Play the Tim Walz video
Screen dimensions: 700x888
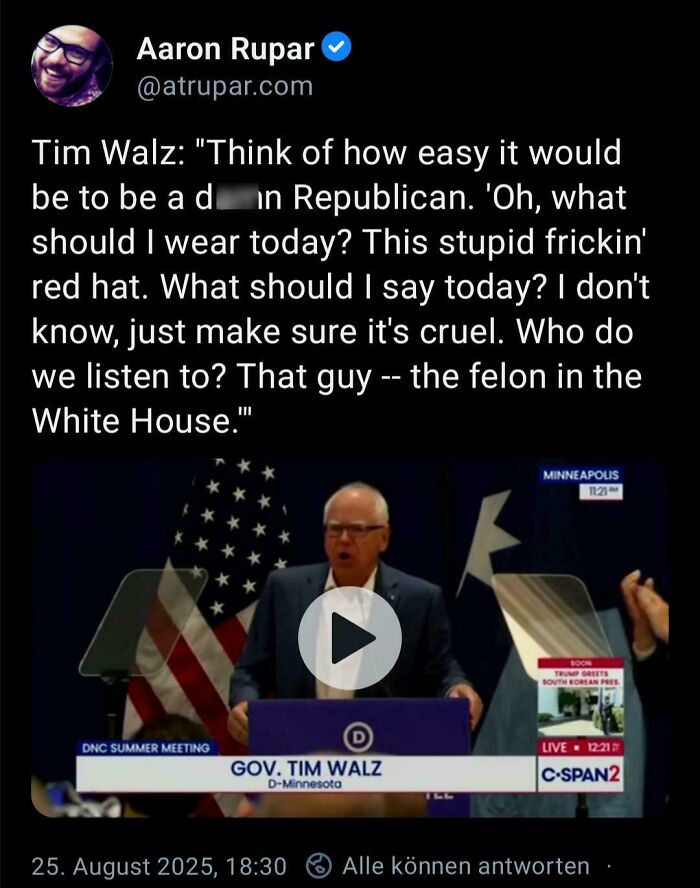349,638
